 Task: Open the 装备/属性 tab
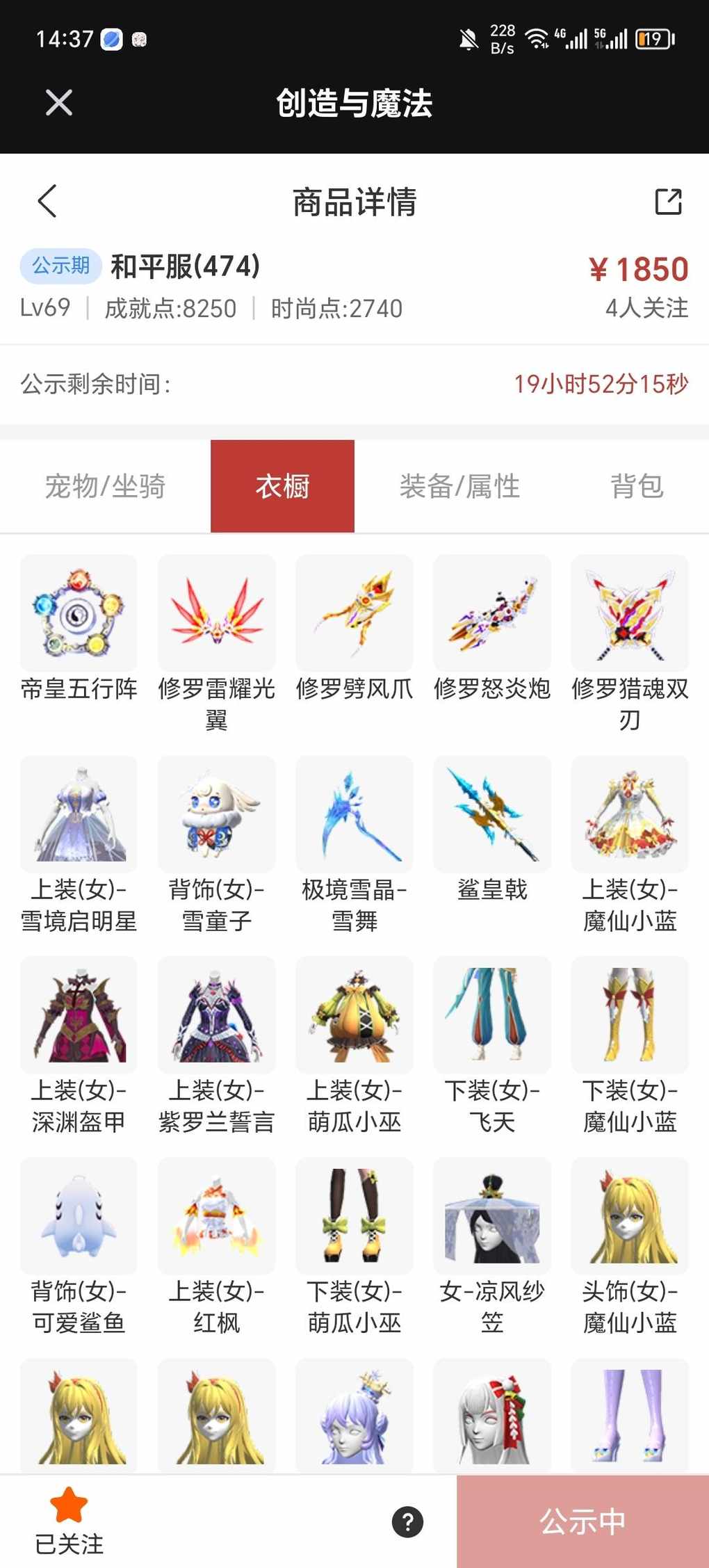(x=459, y=486)
